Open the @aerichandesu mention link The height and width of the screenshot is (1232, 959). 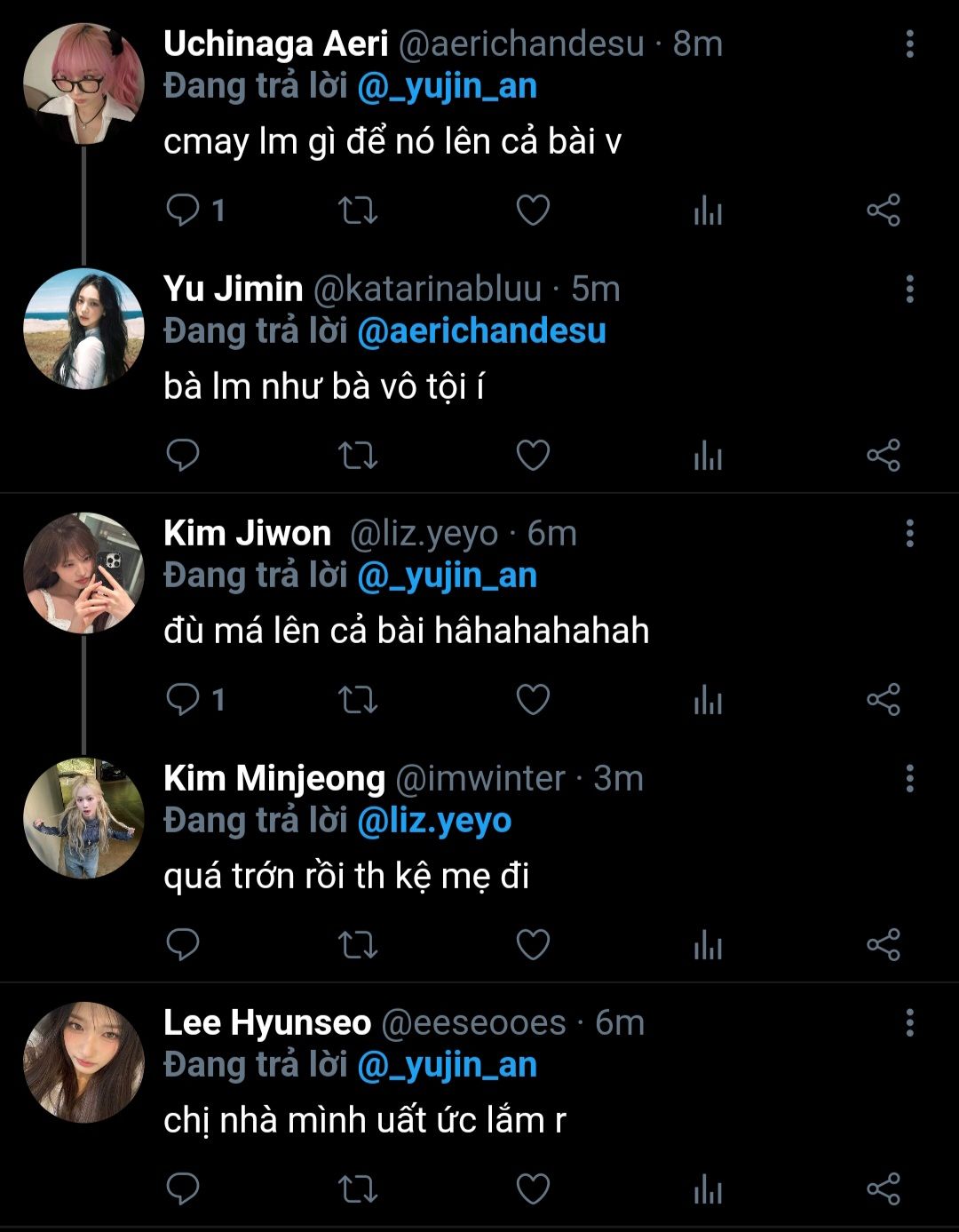[x=481, y=330]
